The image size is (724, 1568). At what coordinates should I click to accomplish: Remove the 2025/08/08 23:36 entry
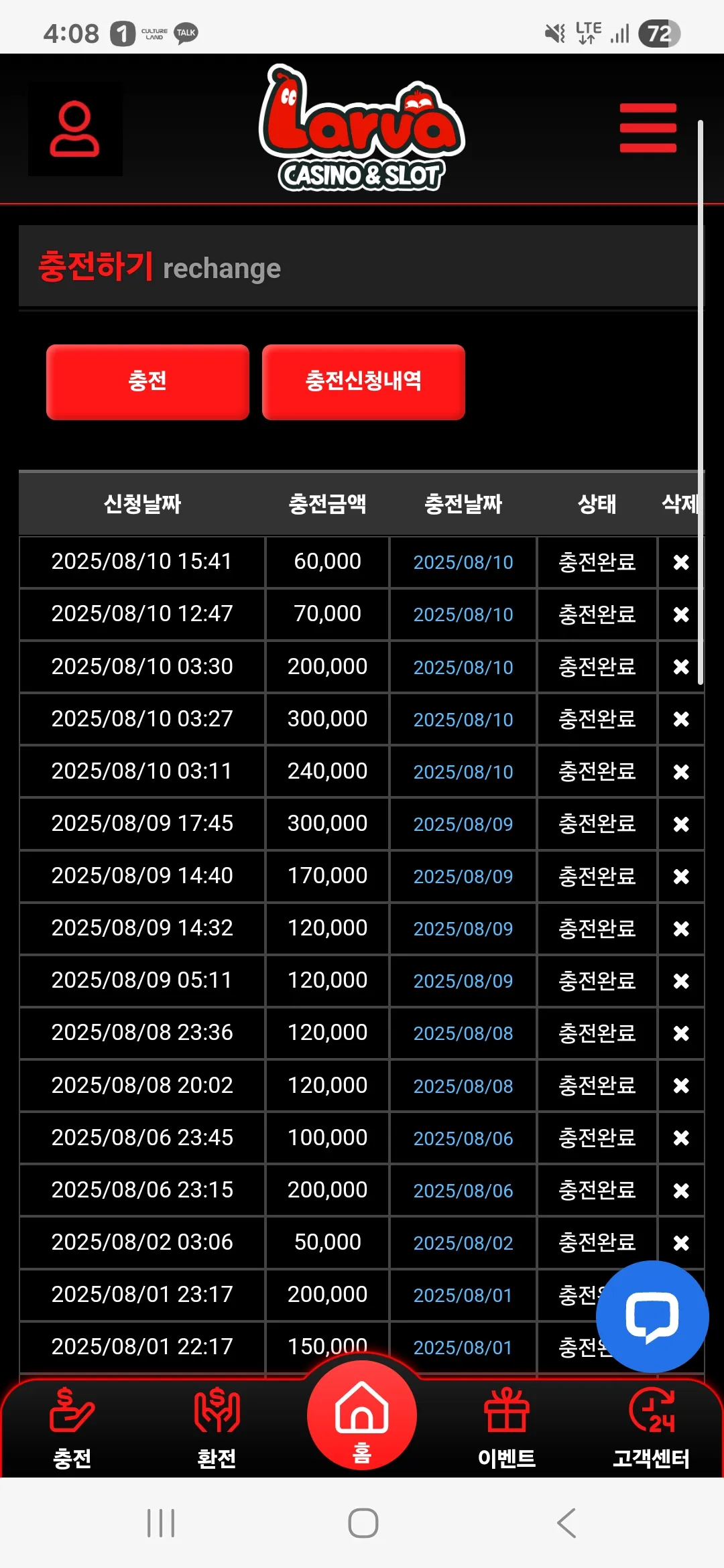(x=681, y=1033)
